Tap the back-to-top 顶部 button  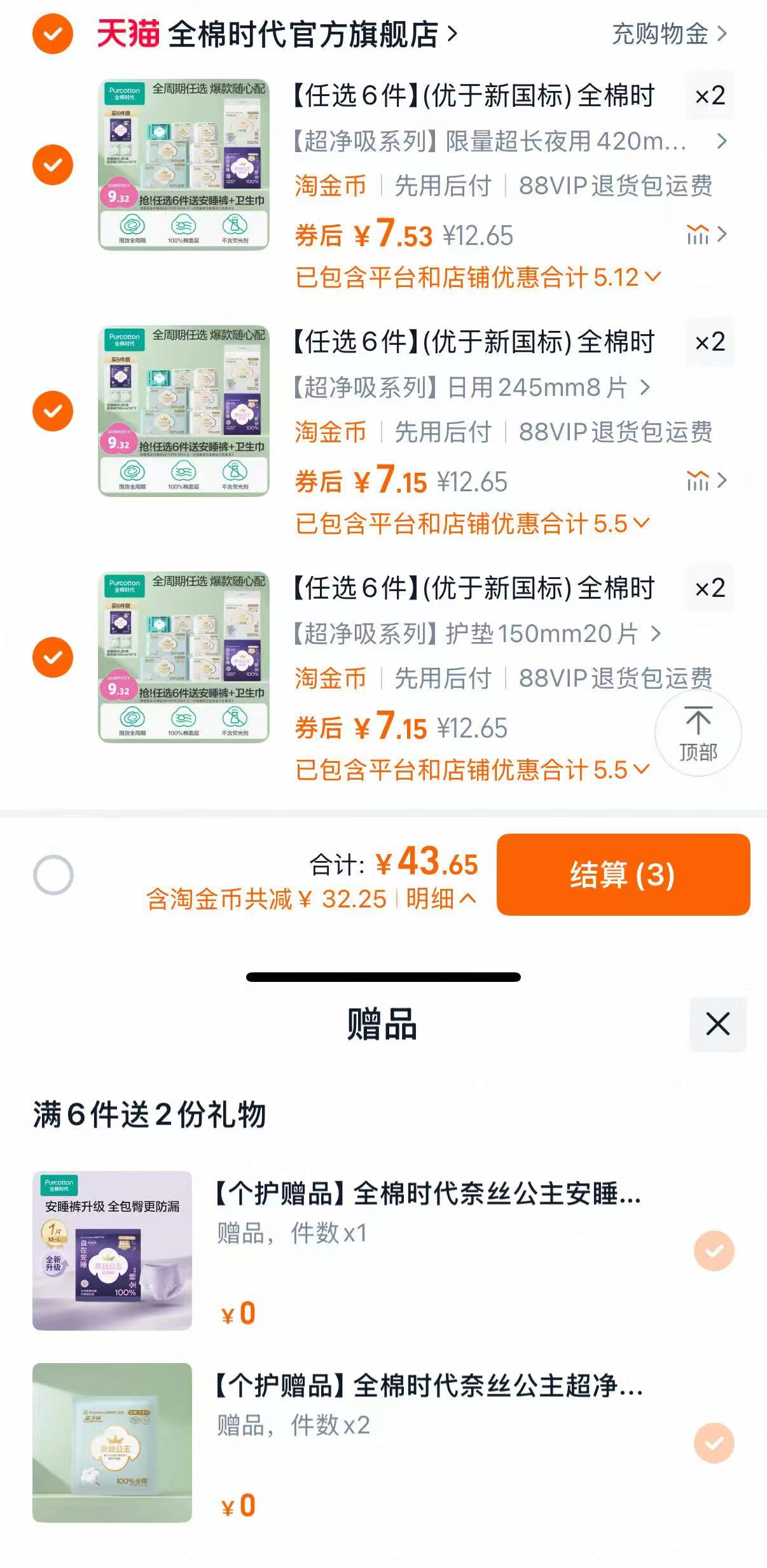tap(698, 734)
